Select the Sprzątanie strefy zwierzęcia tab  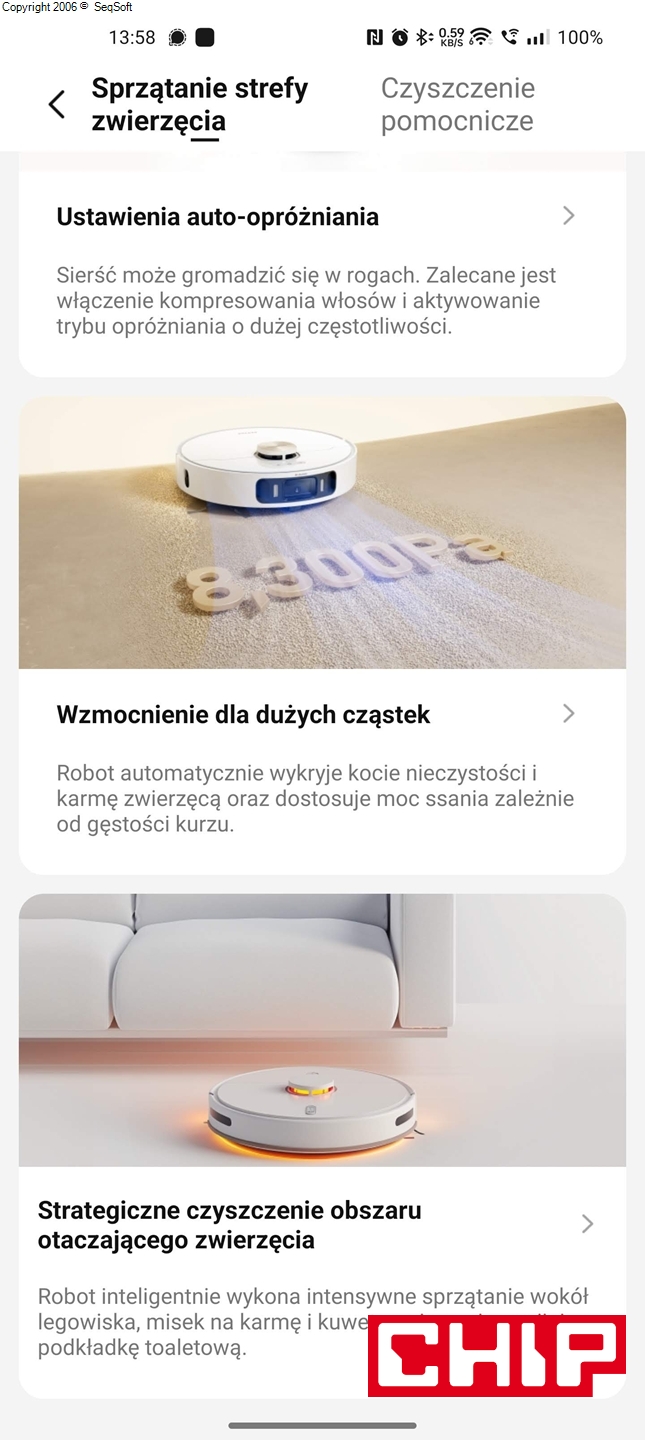[x=199, y=104]
